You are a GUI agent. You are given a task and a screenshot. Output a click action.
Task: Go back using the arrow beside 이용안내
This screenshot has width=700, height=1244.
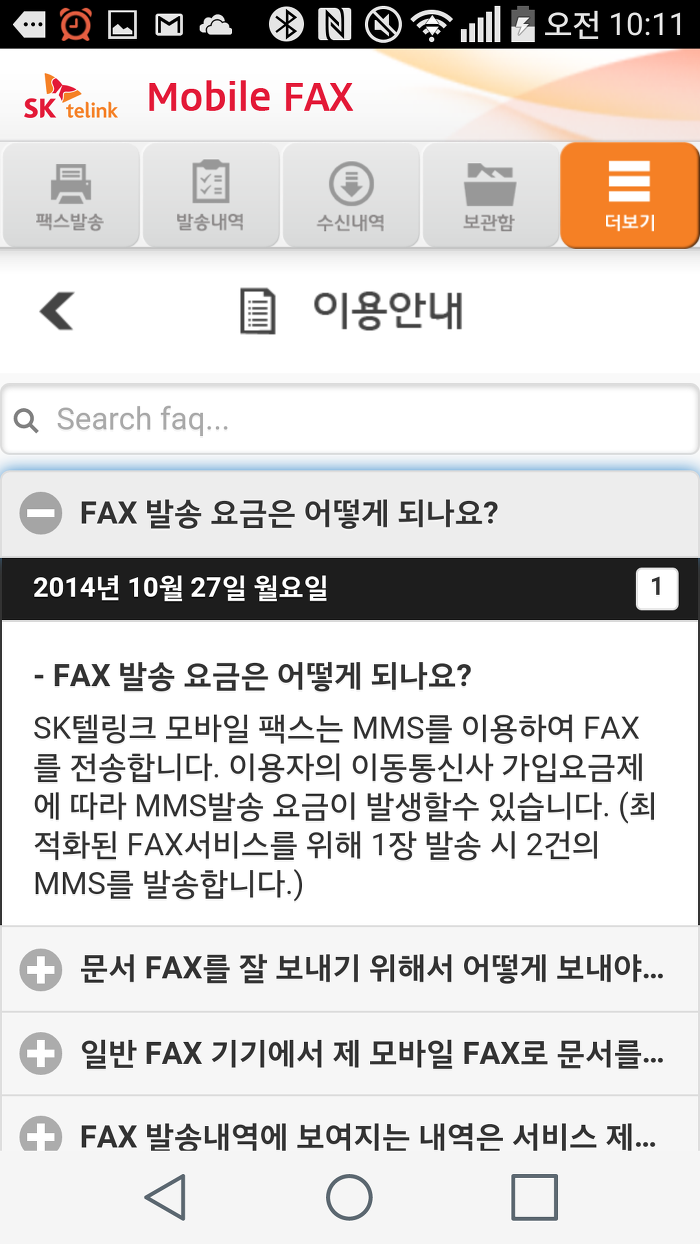[57, 311]
